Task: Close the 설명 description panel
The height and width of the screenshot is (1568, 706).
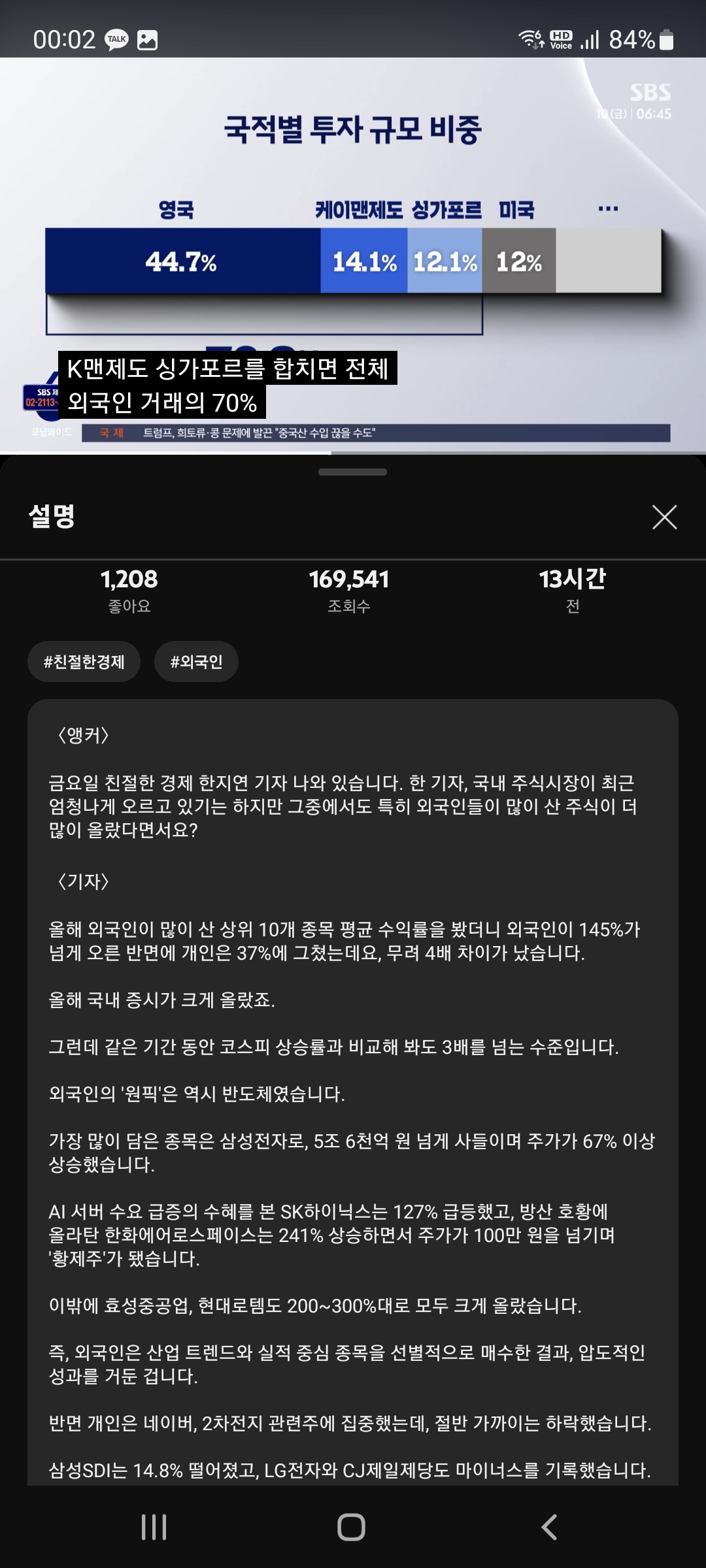Action: [x=664, y=517]
